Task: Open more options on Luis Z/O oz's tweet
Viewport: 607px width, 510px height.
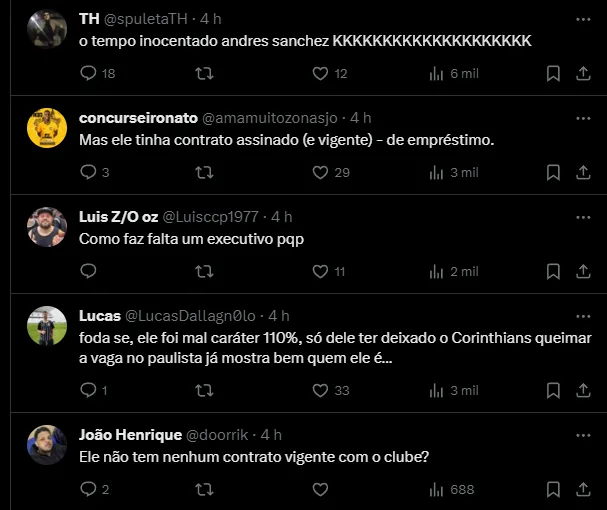Action: [582, 217]
